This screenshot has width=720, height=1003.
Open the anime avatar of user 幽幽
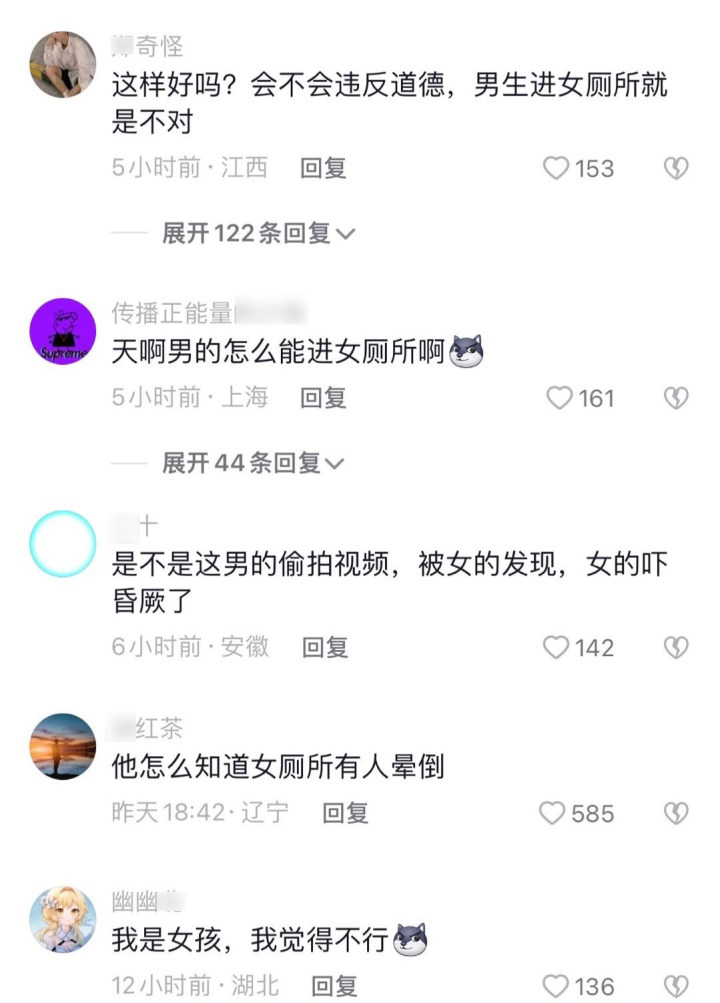[63, 918]
